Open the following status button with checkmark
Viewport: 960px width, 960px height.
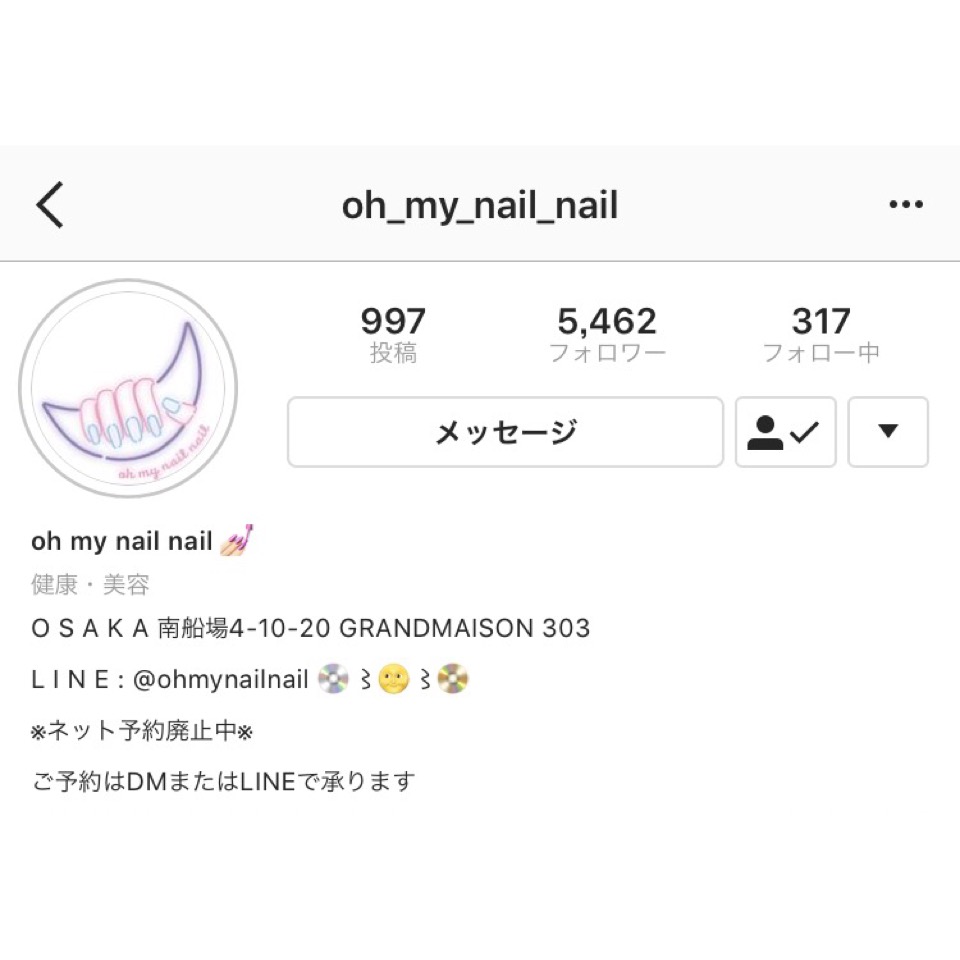point(785,432)
